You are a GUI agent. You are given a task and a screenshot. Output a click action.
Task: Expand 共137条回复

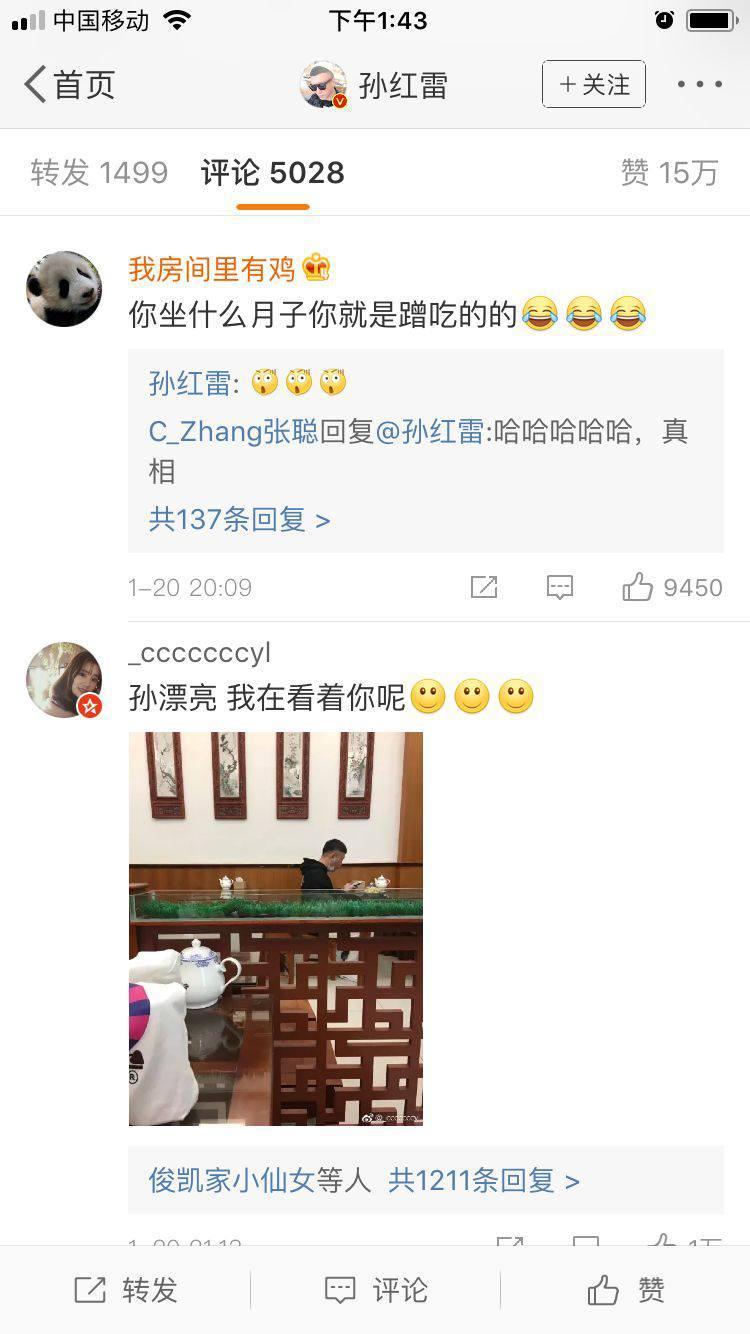239,520
